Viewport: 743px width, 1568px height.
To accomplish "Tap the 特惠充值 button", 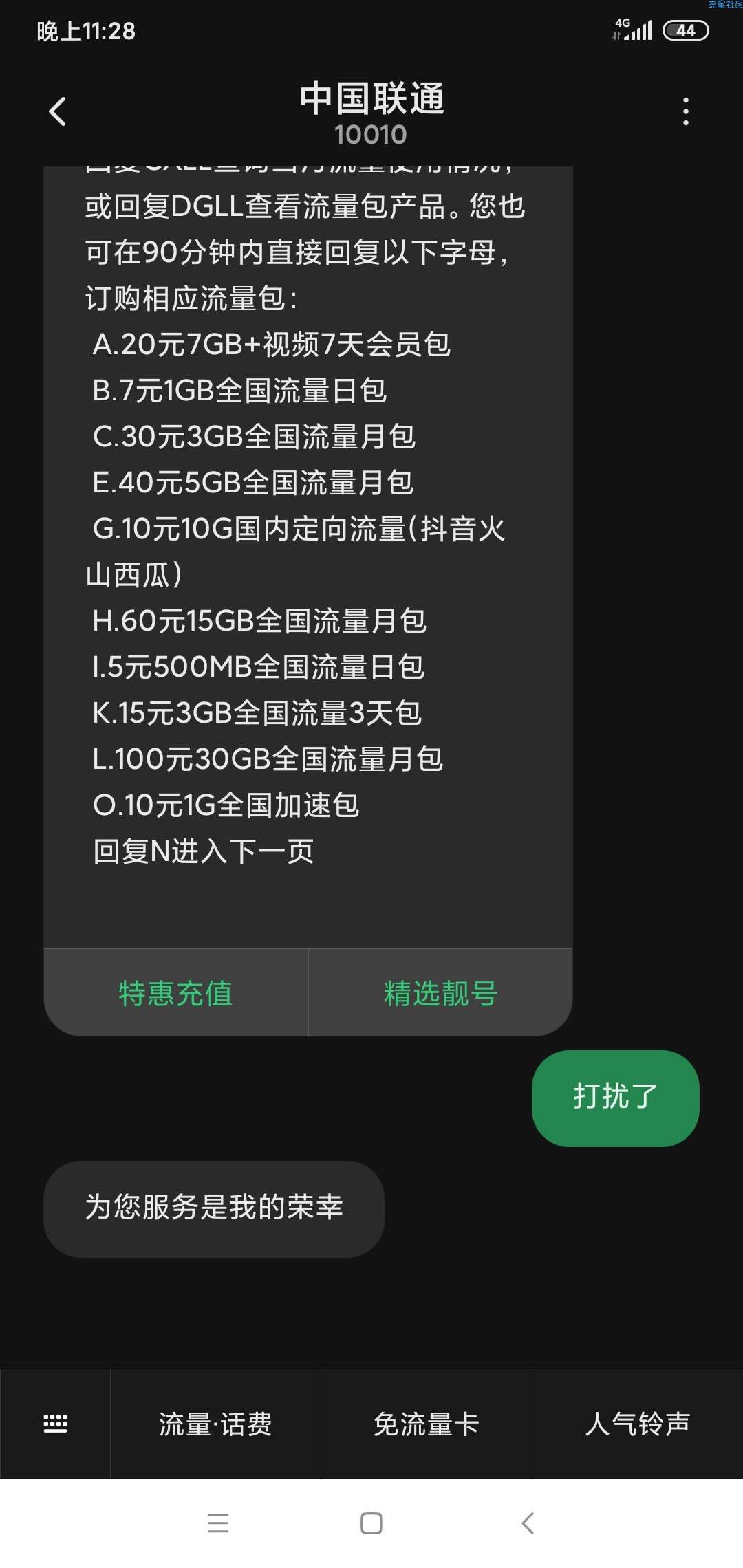I will click(x=176, y=992).
